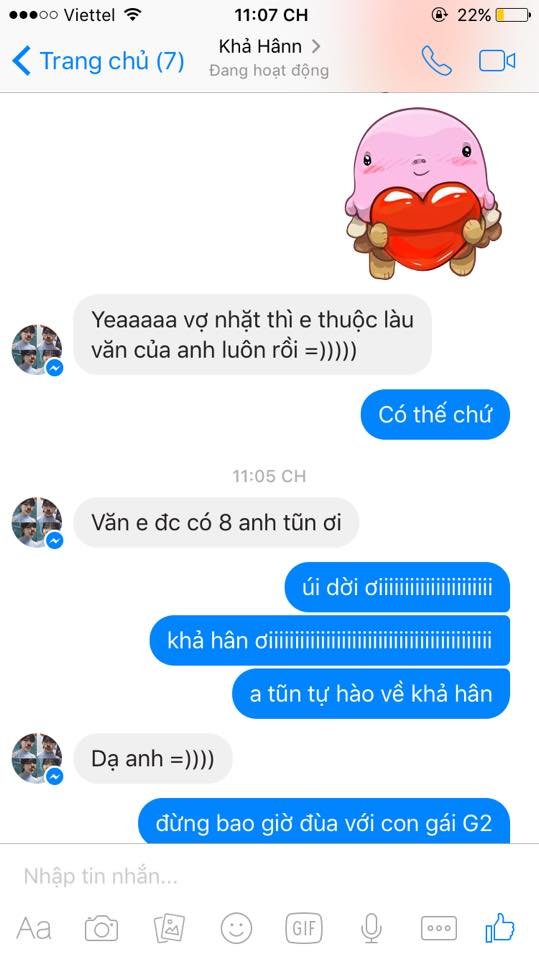Start a video call
This screenshot has width=539, height=960.
tap(497, 61)
